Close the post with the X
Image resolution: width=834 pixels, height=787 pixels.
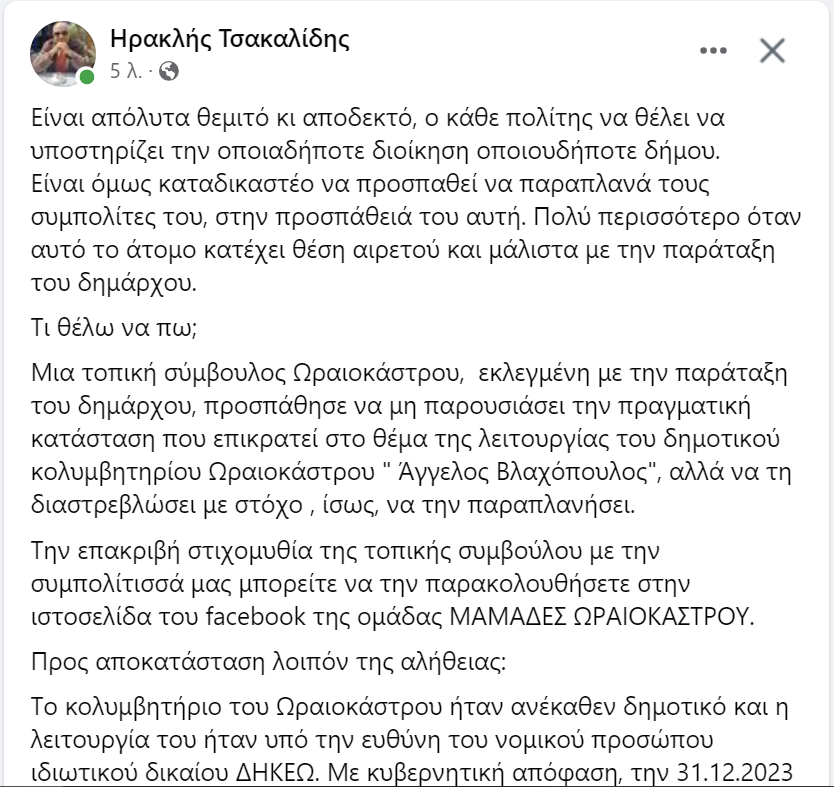(x=772, y=51)
